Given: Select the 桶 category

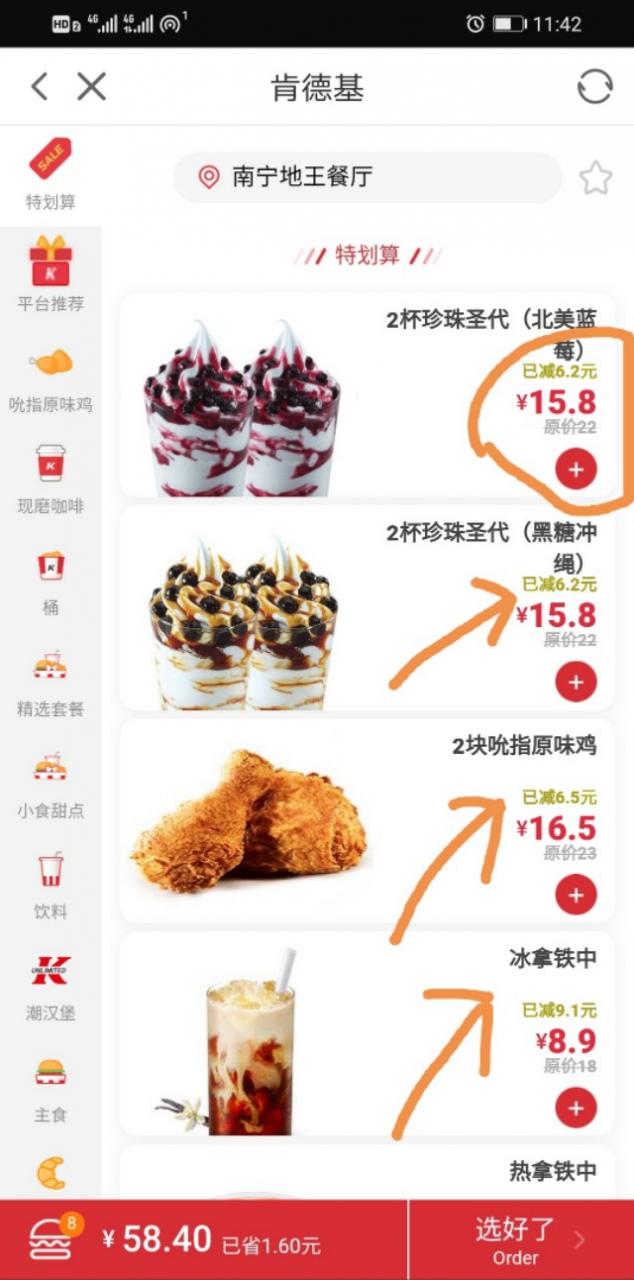Looking at the screenshot, I should coord(50,580).
